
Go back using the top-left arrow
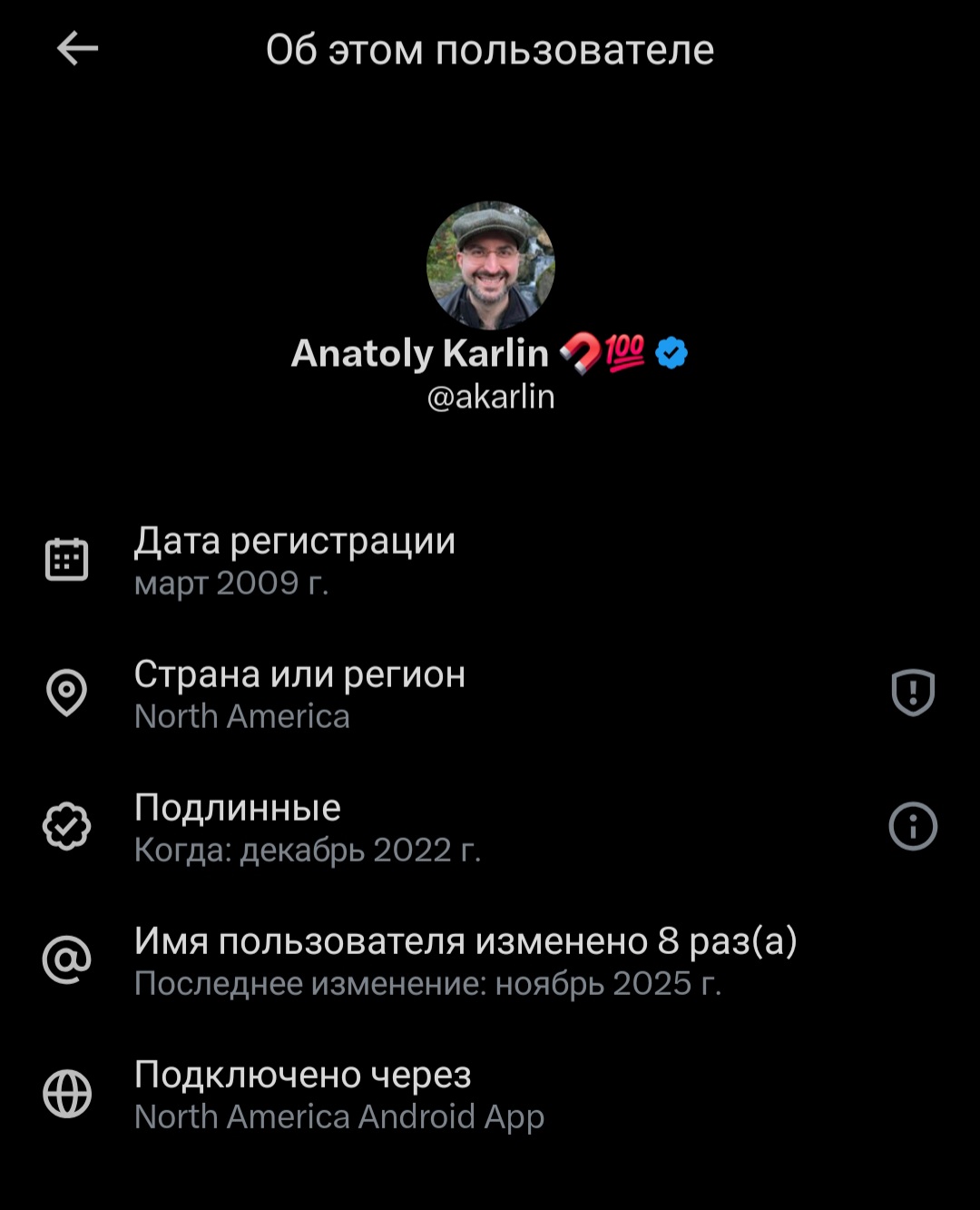[77, 49]
